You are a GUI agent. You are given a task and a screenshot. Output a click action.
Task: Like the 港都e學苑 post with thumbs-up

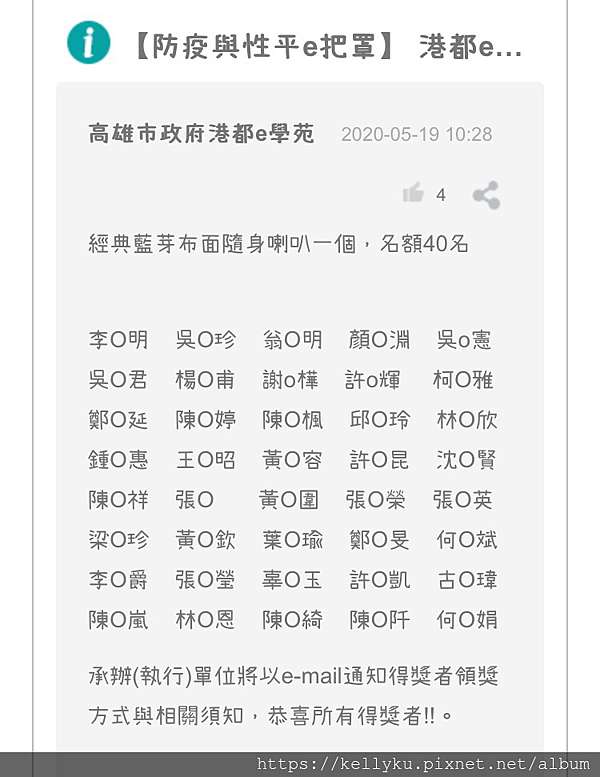coord(412,194)
